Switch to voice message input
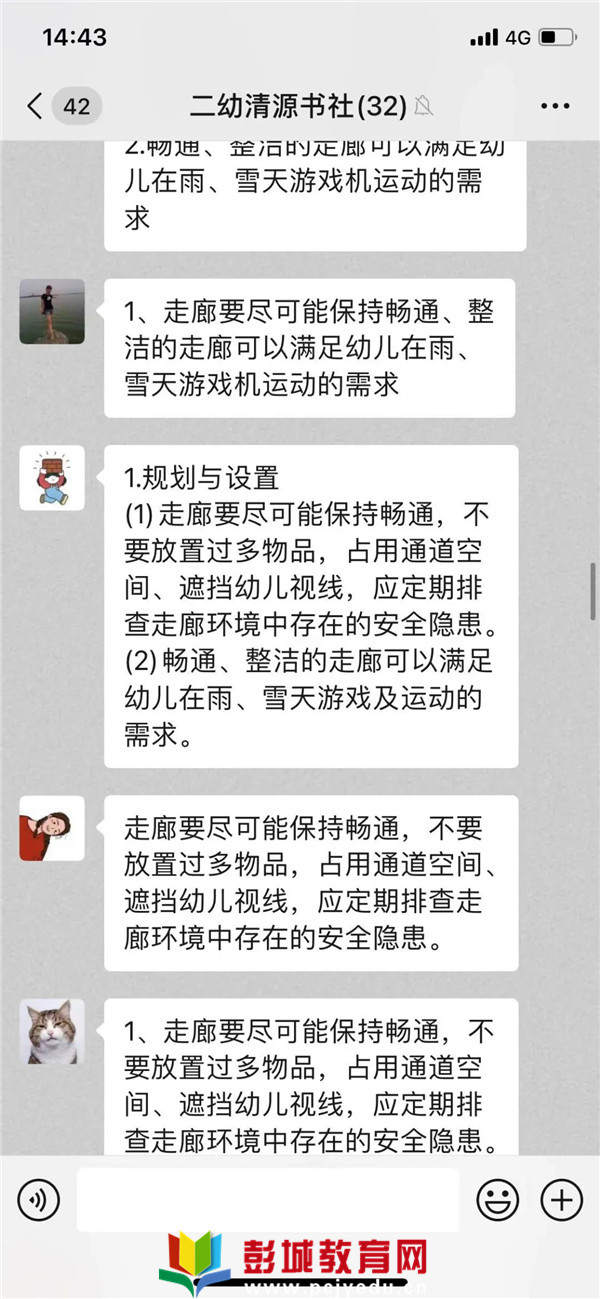 [38, 1199]
